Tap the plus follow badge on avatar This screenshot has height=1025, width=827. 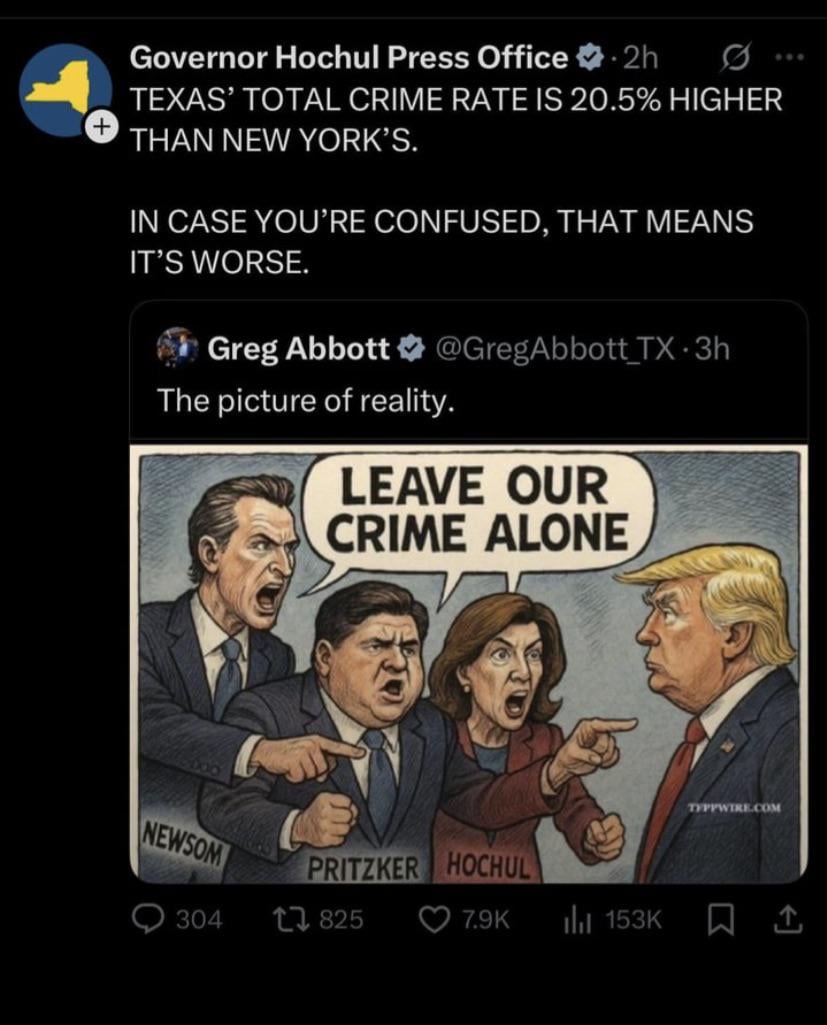pyautogui.click(x=101, y=127)
